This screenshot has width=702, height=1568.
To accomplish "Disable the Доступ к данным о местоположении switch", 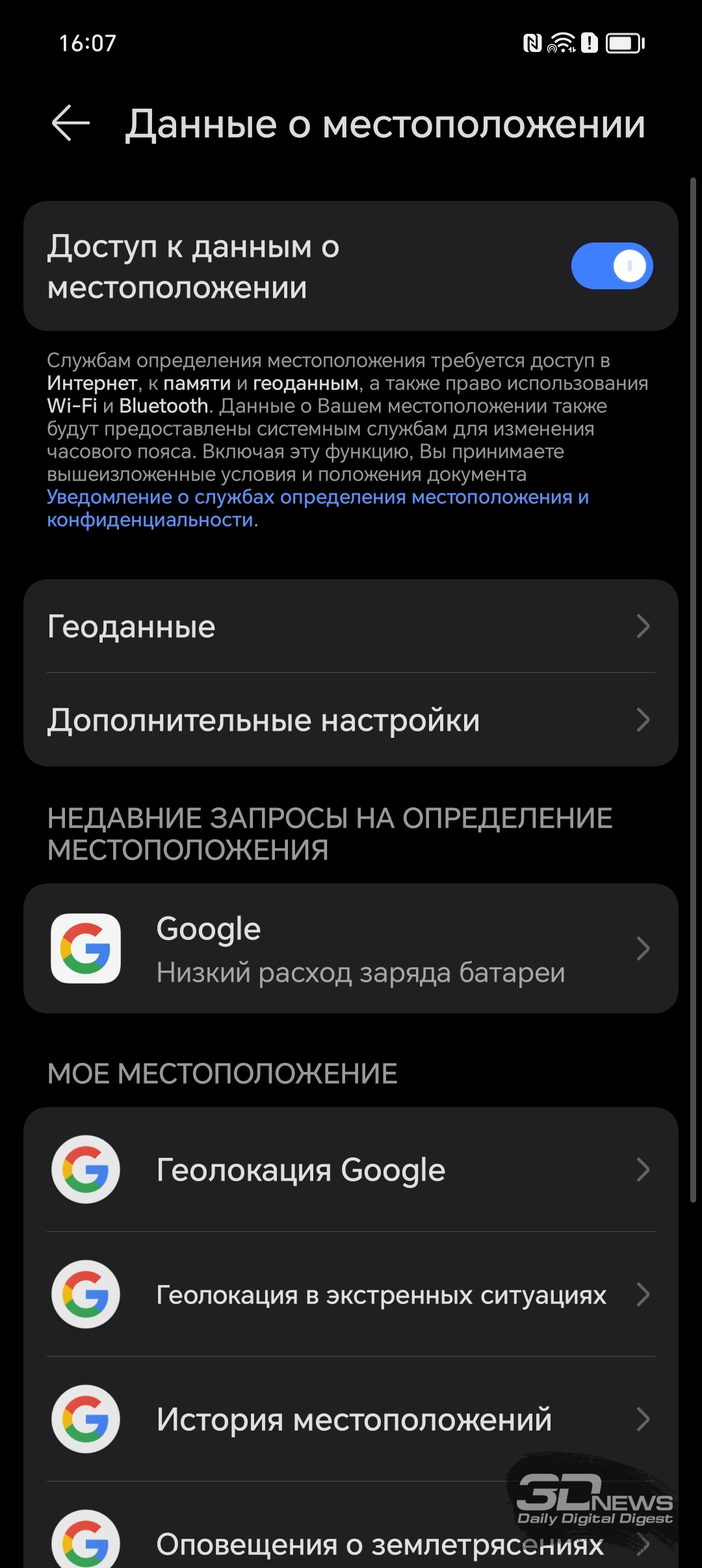I will coord(612,266).
